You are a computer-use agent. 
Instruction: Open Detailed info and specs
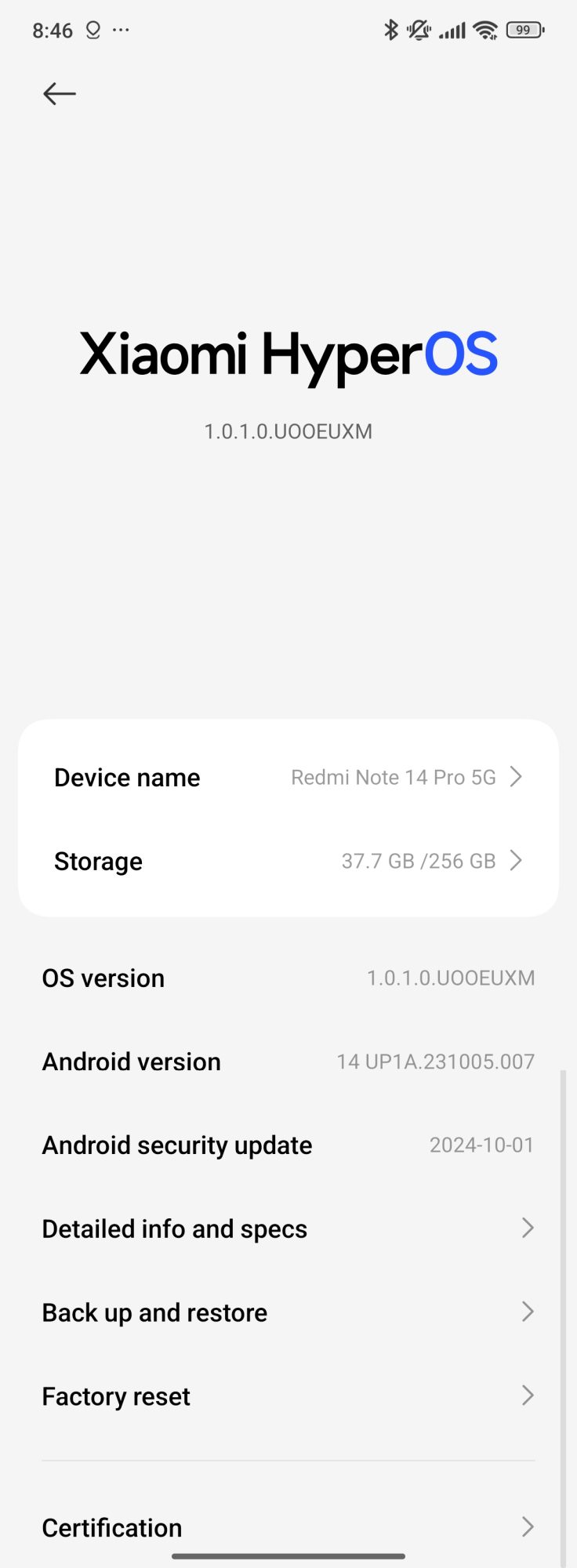tap(288, 1229)
